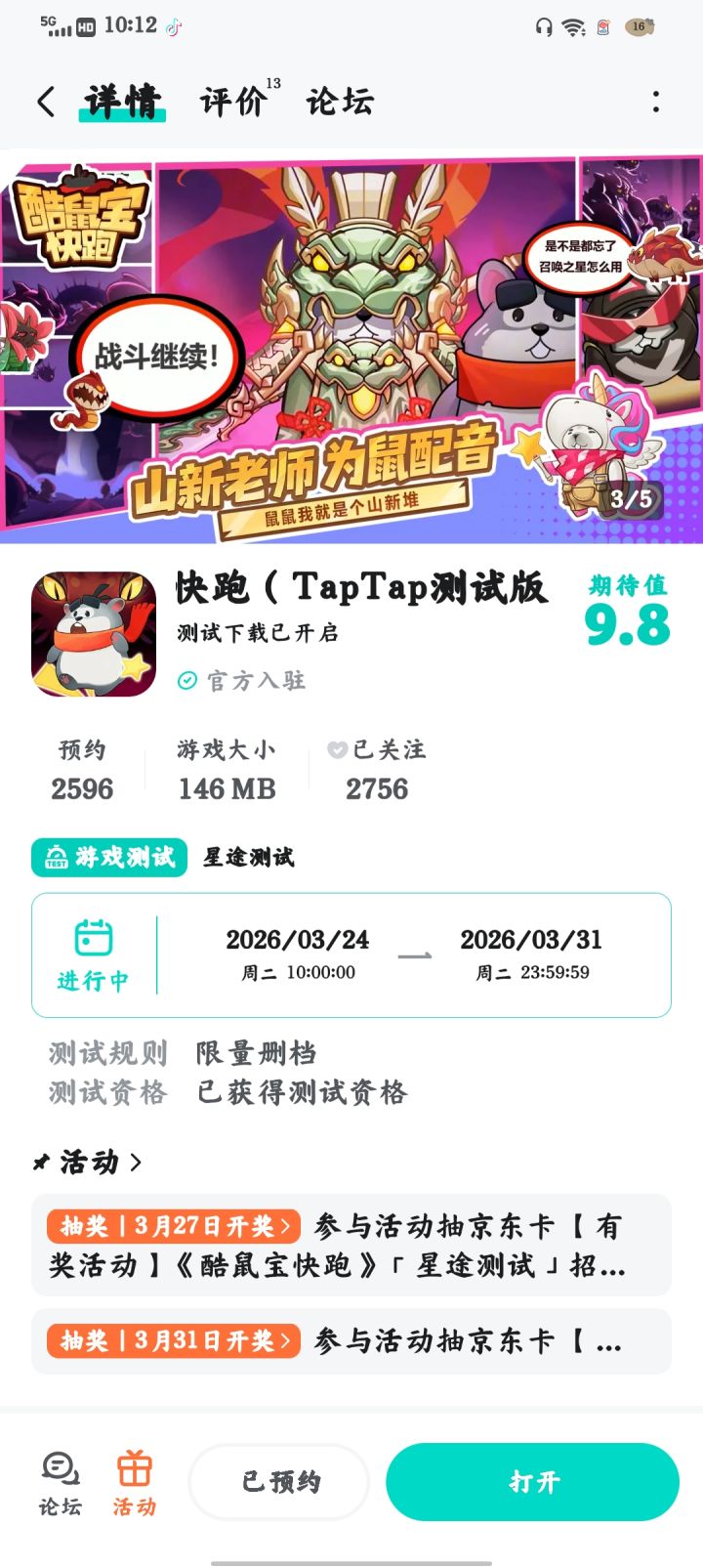Open the 3月31日开奖 lottery details
The height and width of the screenshot is (1568, 703).
(x=351, y=1341)
